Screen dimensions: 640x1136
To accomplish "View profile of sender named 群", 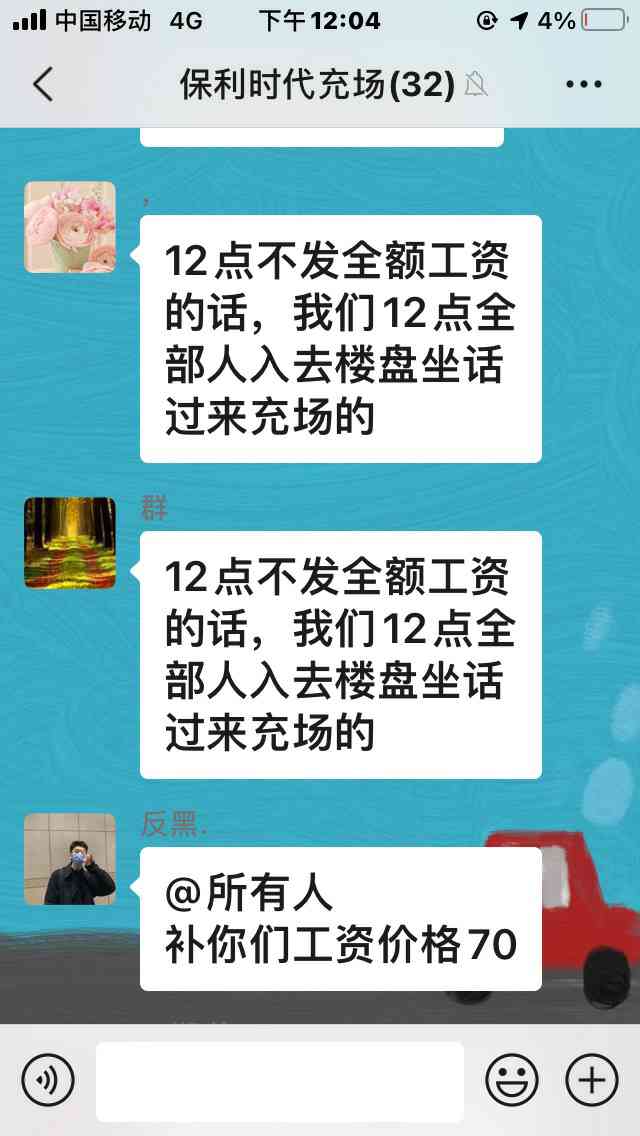I will 70,543.
